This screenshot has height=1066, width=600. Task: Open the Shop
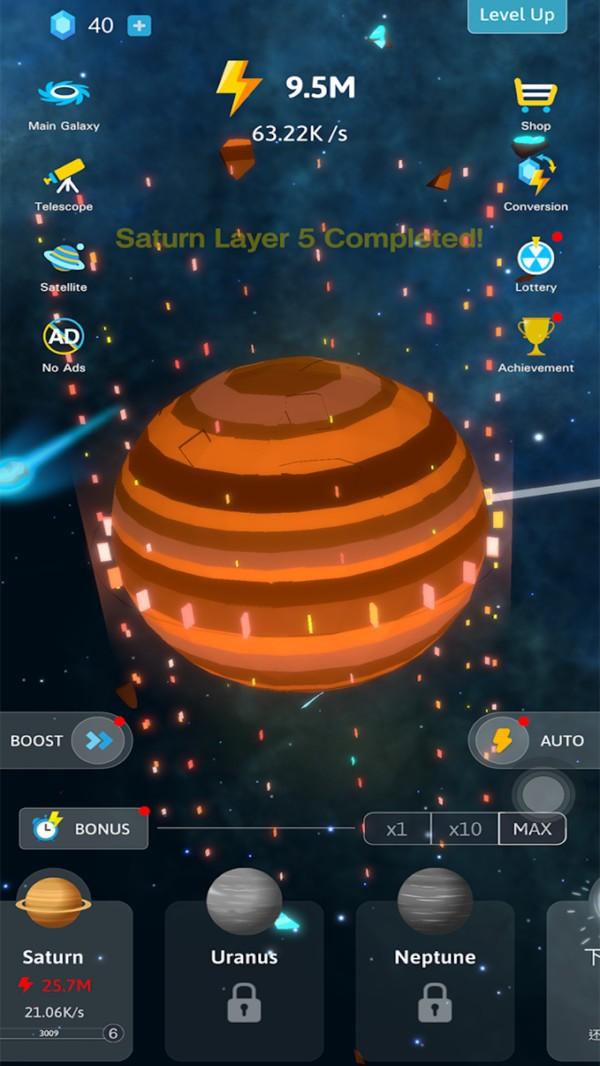[x=535, y=102]
